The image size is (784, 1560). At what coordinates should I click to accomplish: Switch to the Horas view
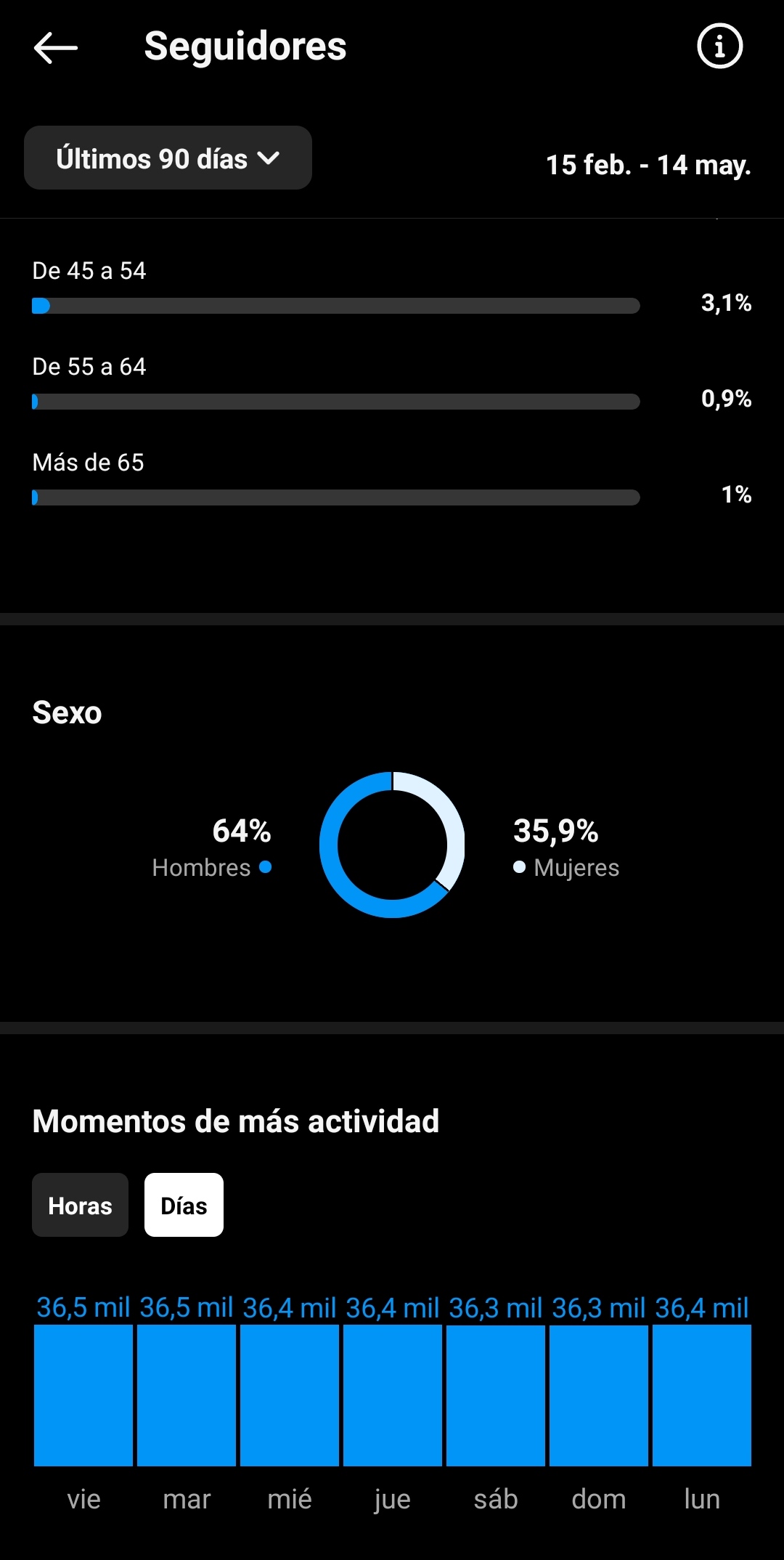[x=80, y=1205]
